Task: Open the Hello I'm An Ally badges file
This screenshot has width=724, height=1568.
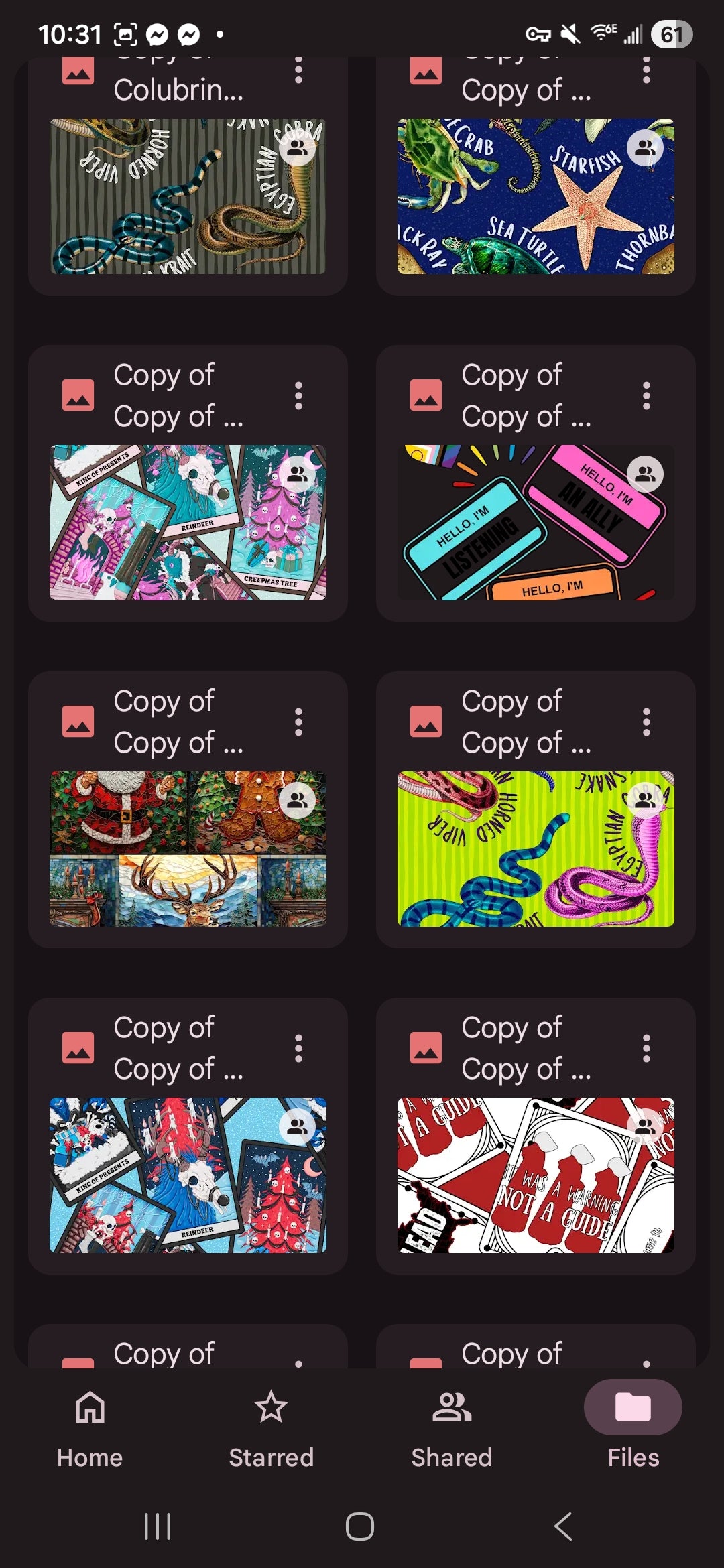Action: 535,522
